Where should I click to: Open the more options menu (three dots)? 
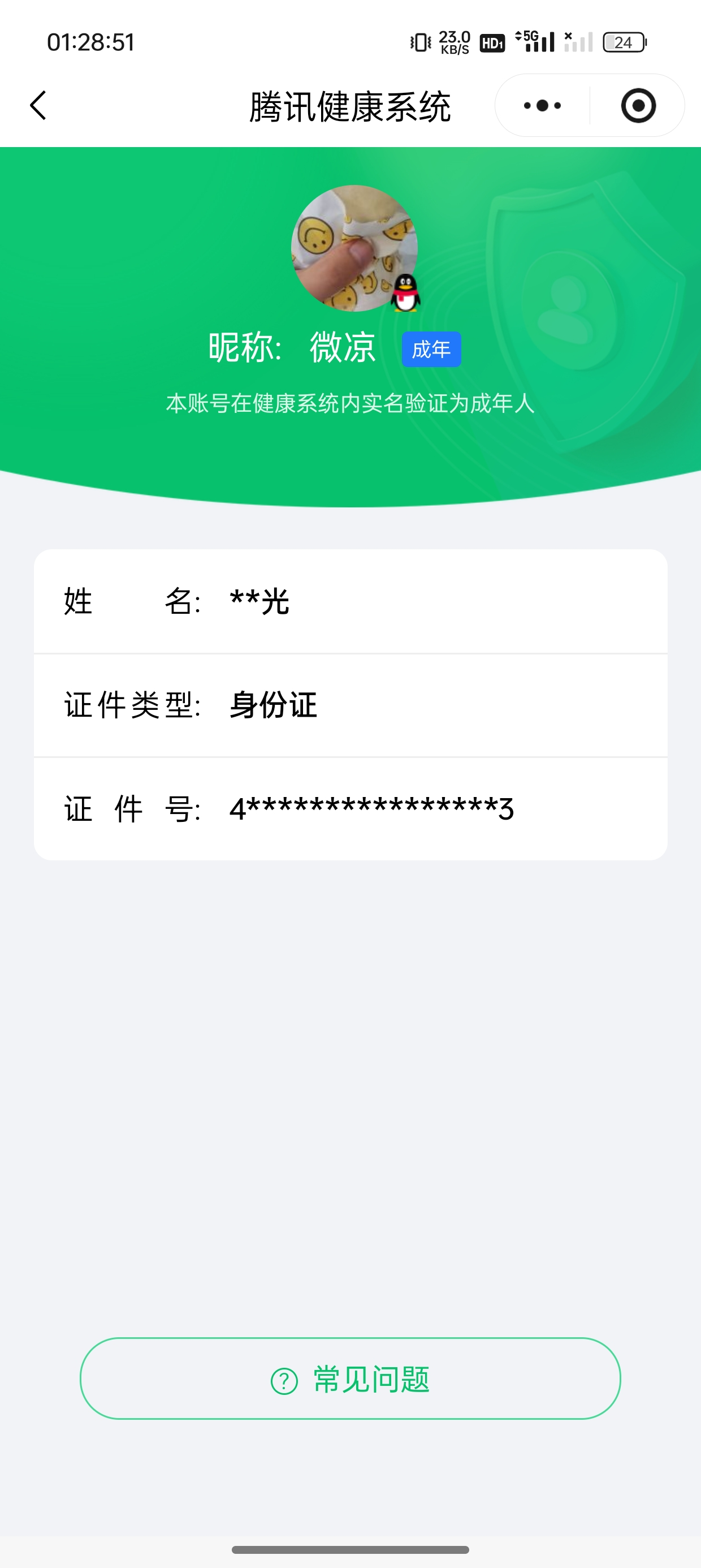click(x=541, y=105)
